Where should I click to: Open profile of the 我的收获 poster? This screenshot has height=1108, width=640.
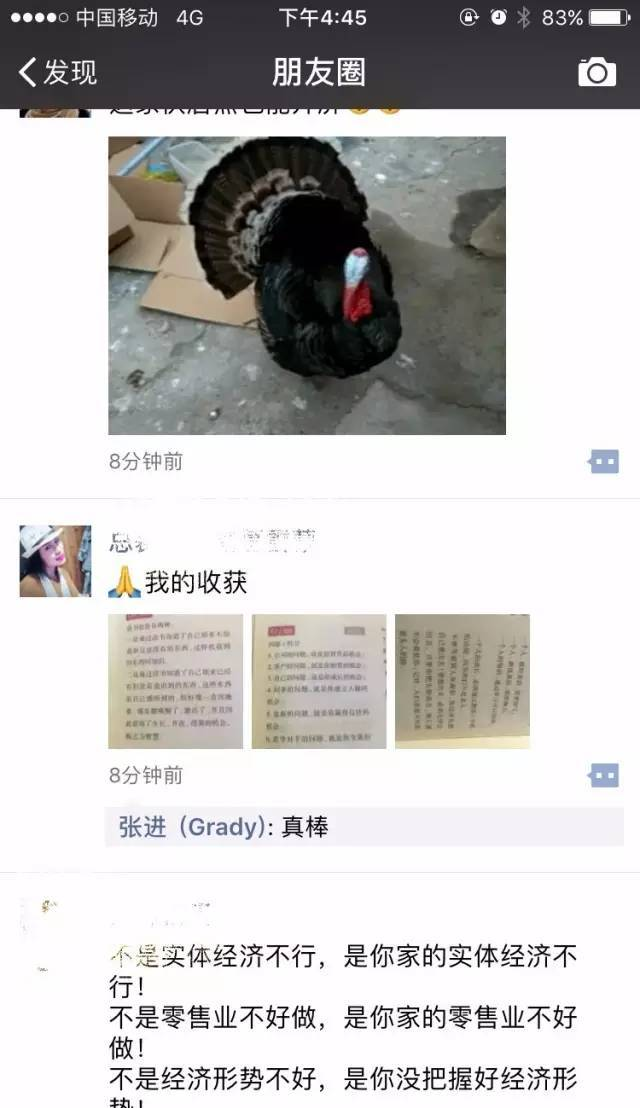pos(55,561)
